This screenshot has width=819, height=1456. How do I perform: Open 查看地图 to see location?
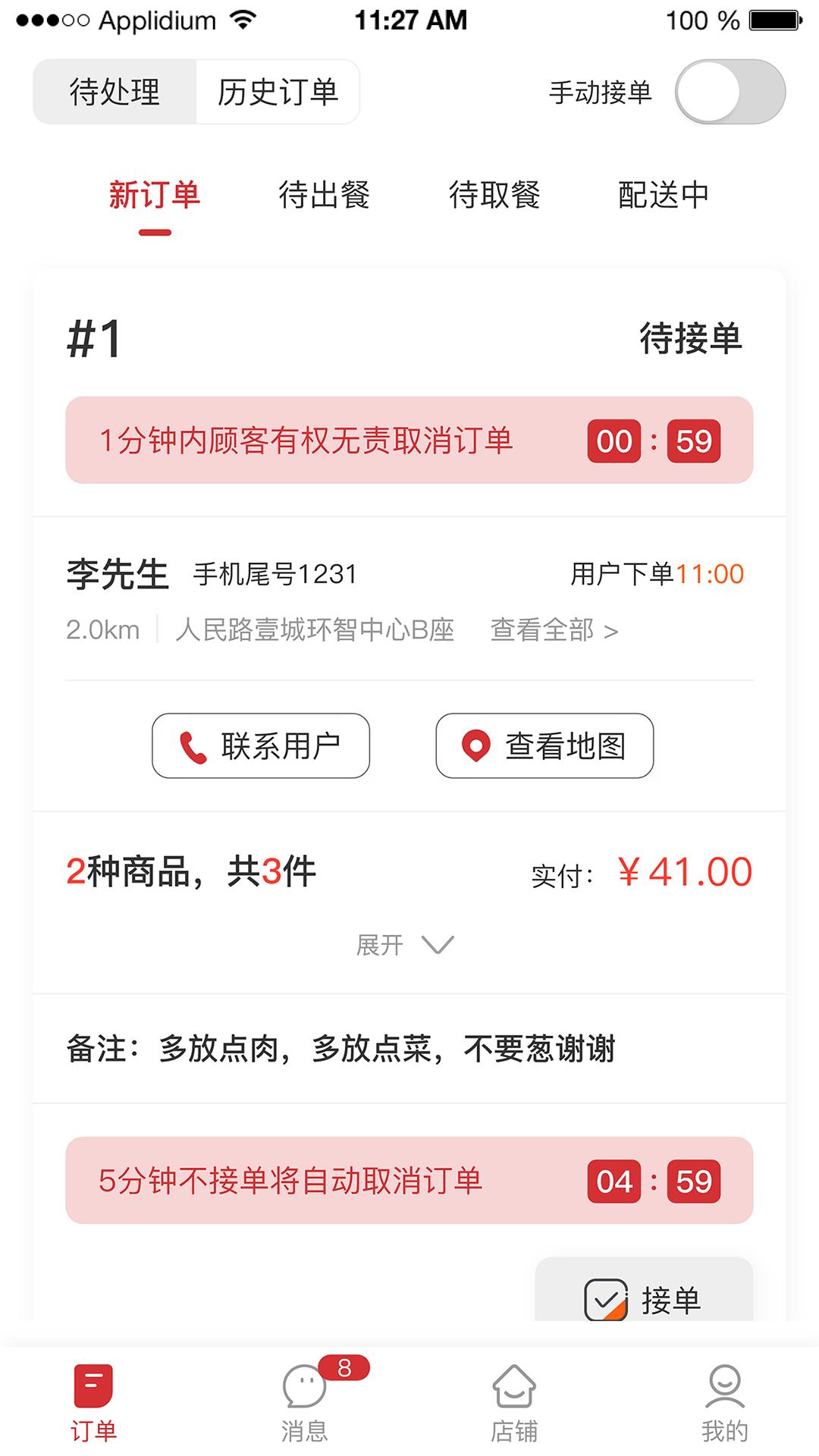coord(544,745)
